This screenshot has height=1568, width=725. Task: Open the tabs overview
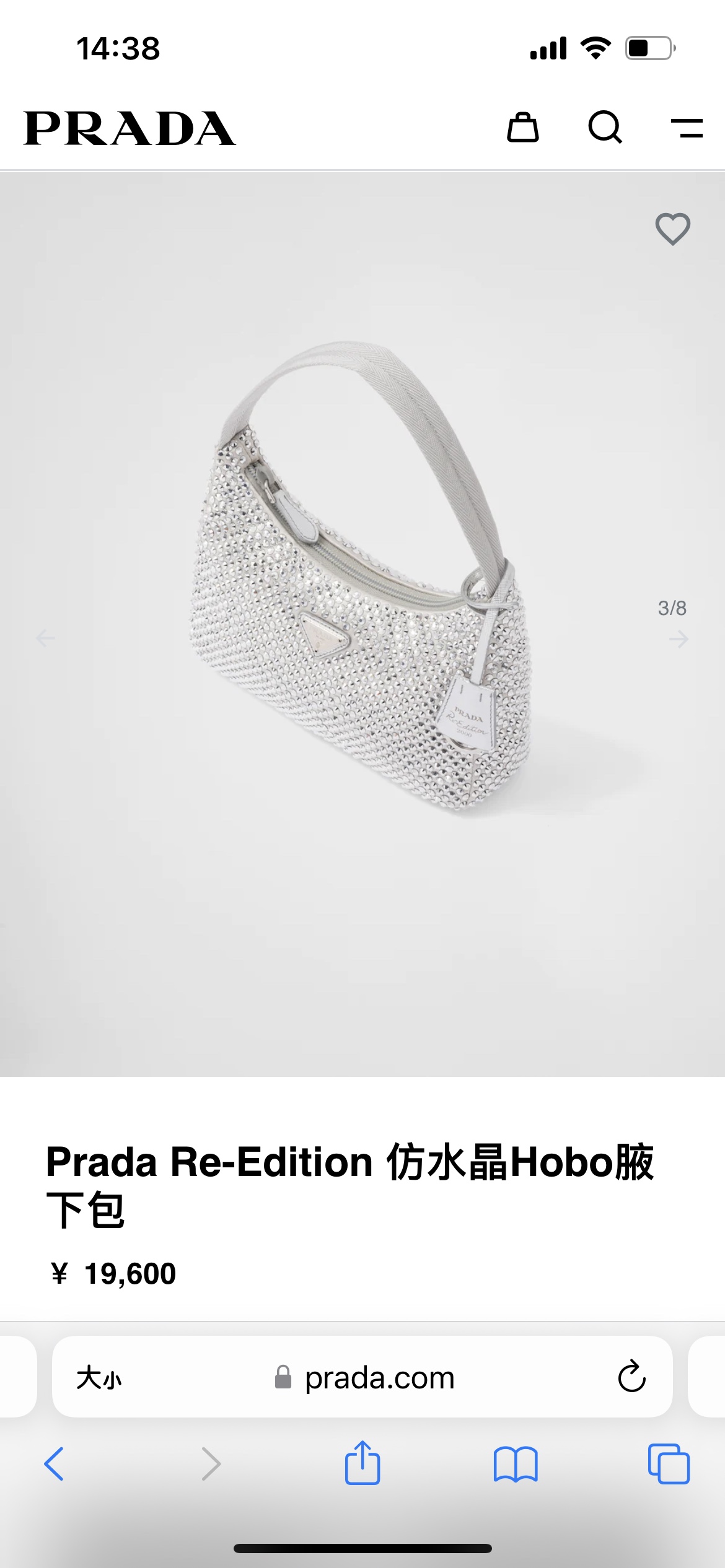pyautogui.click(x=669, y=1464)
